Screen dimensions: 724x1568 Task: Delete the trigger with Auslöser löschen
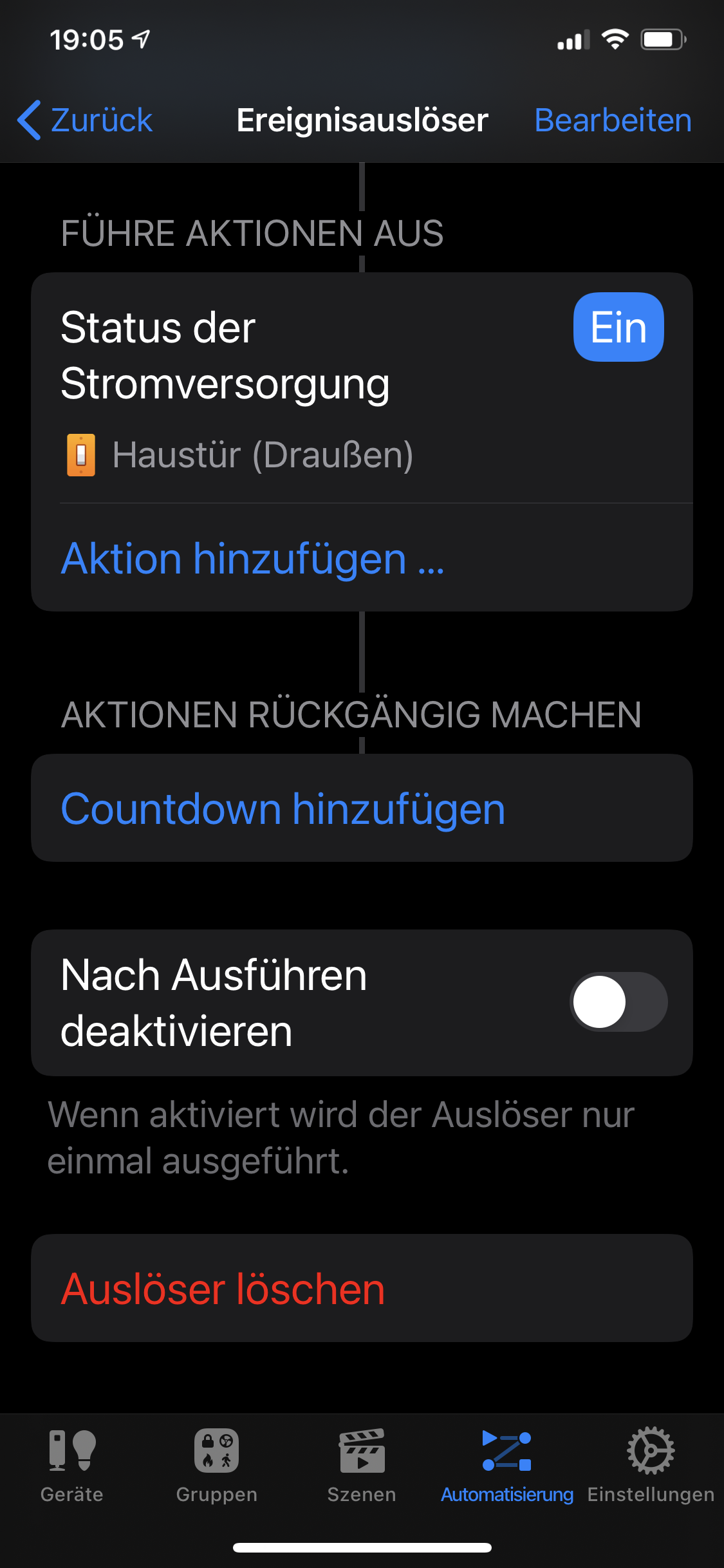(223, 1289)
